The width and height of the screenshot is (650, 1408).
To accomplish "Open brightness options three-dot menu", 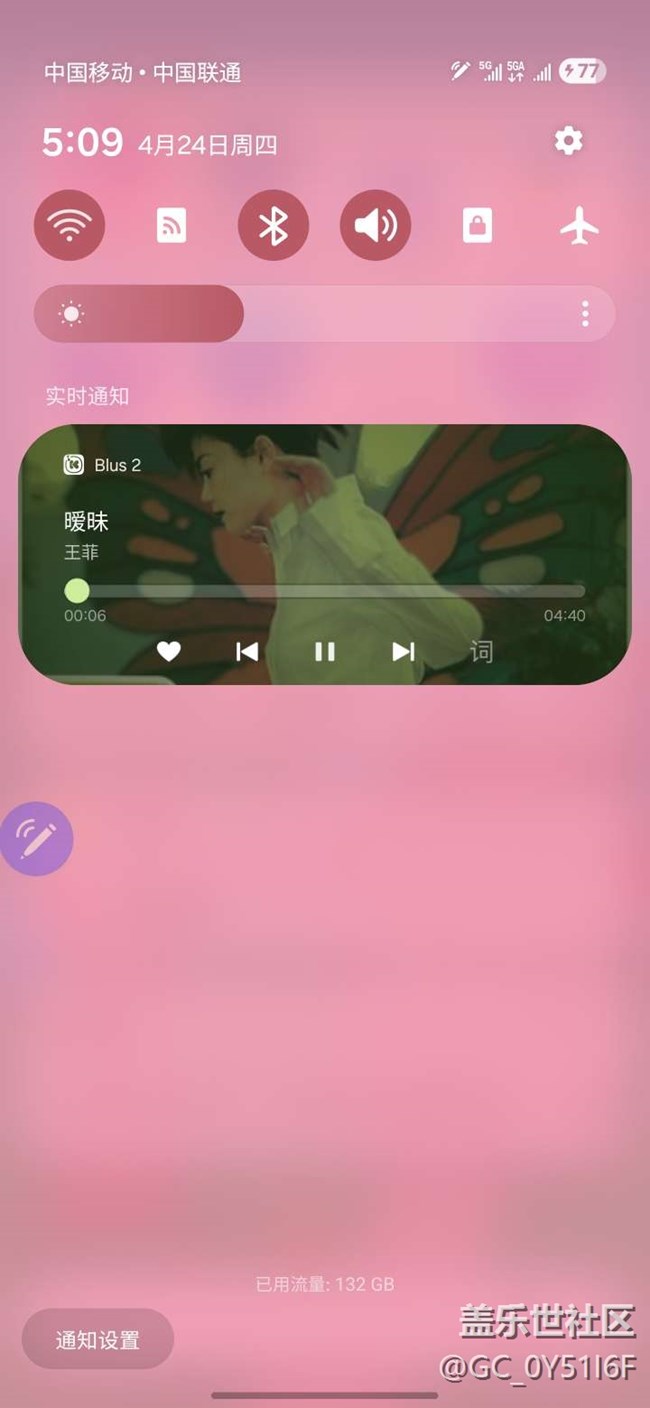I will point(585,314).
